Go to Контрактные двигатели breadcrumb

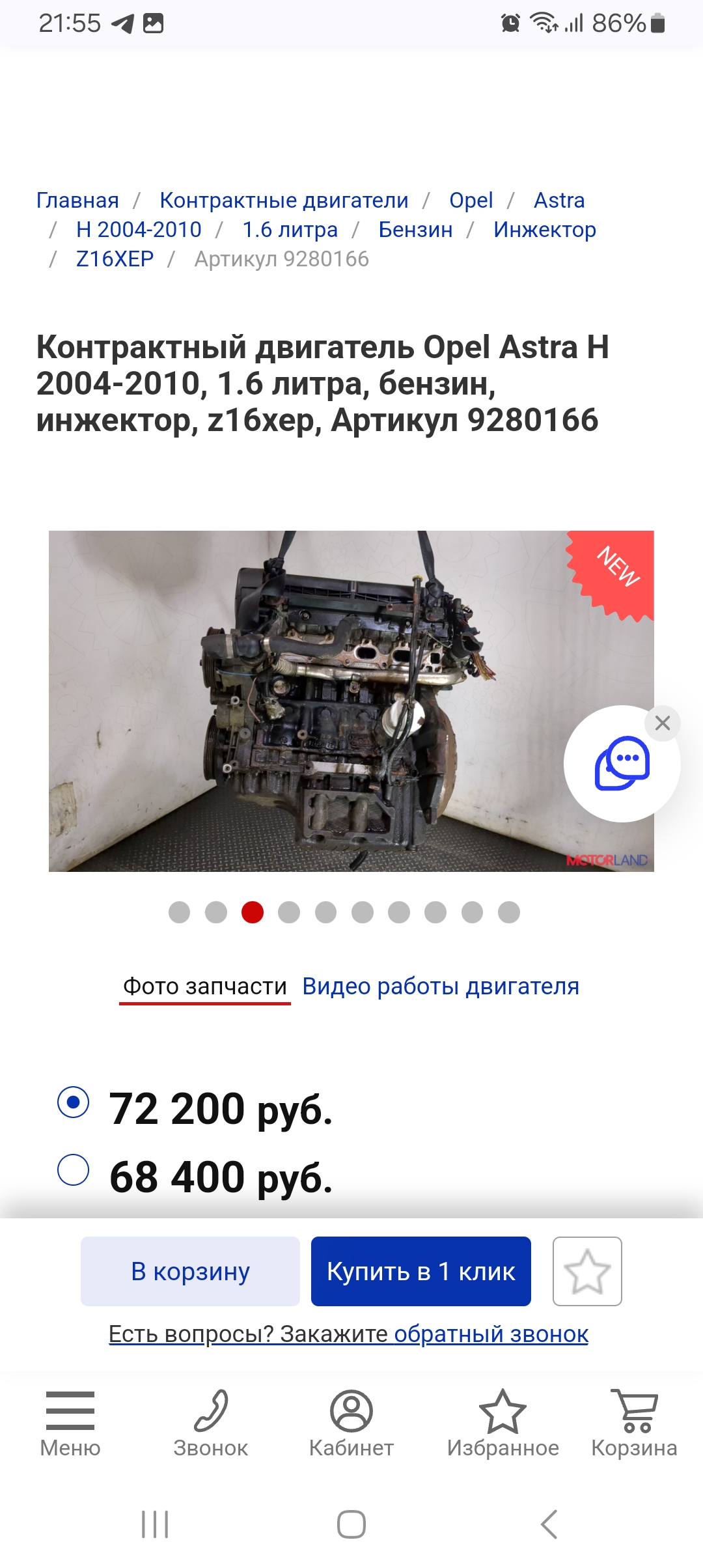[284, 201]
